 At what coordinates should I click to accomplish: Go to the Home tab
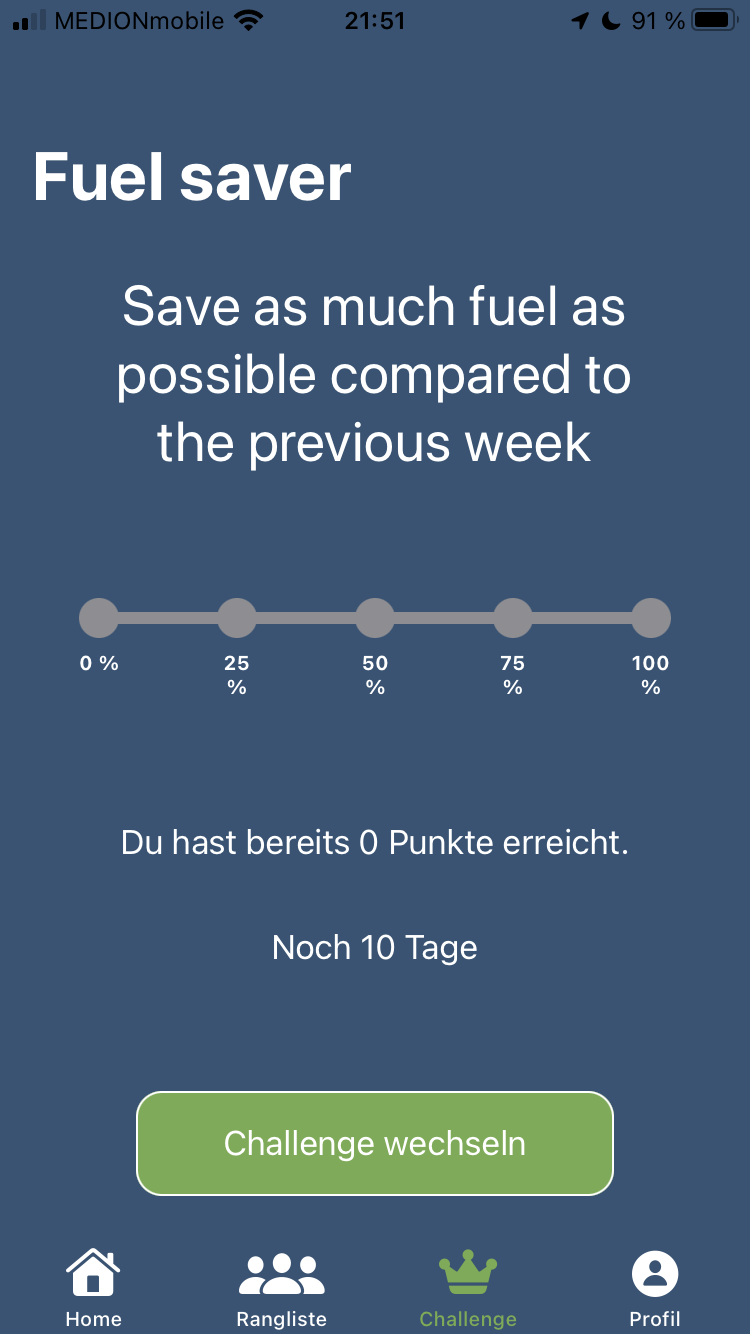93,1289
